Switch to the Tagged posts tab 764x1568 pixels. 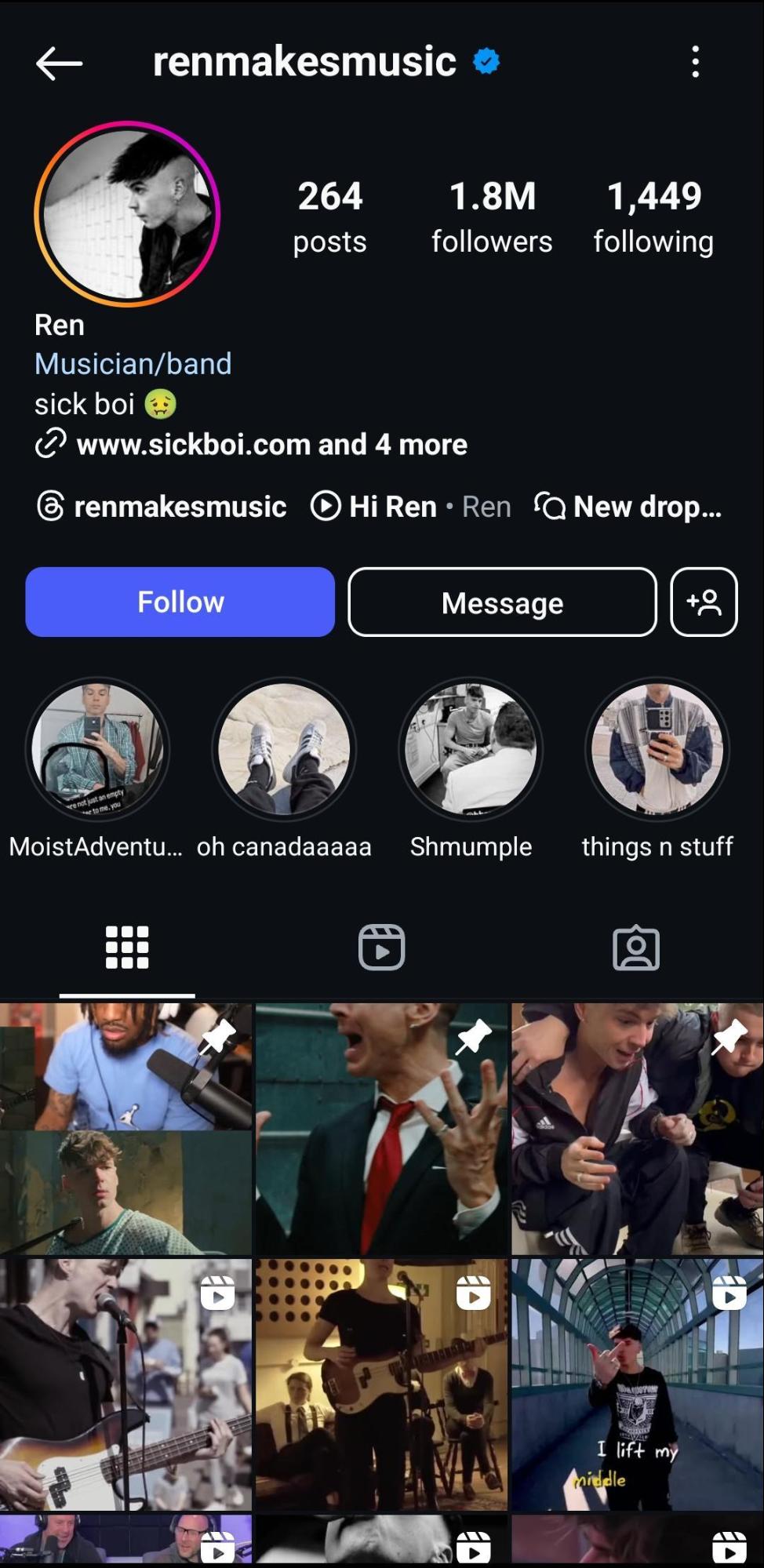click(637, 947)
